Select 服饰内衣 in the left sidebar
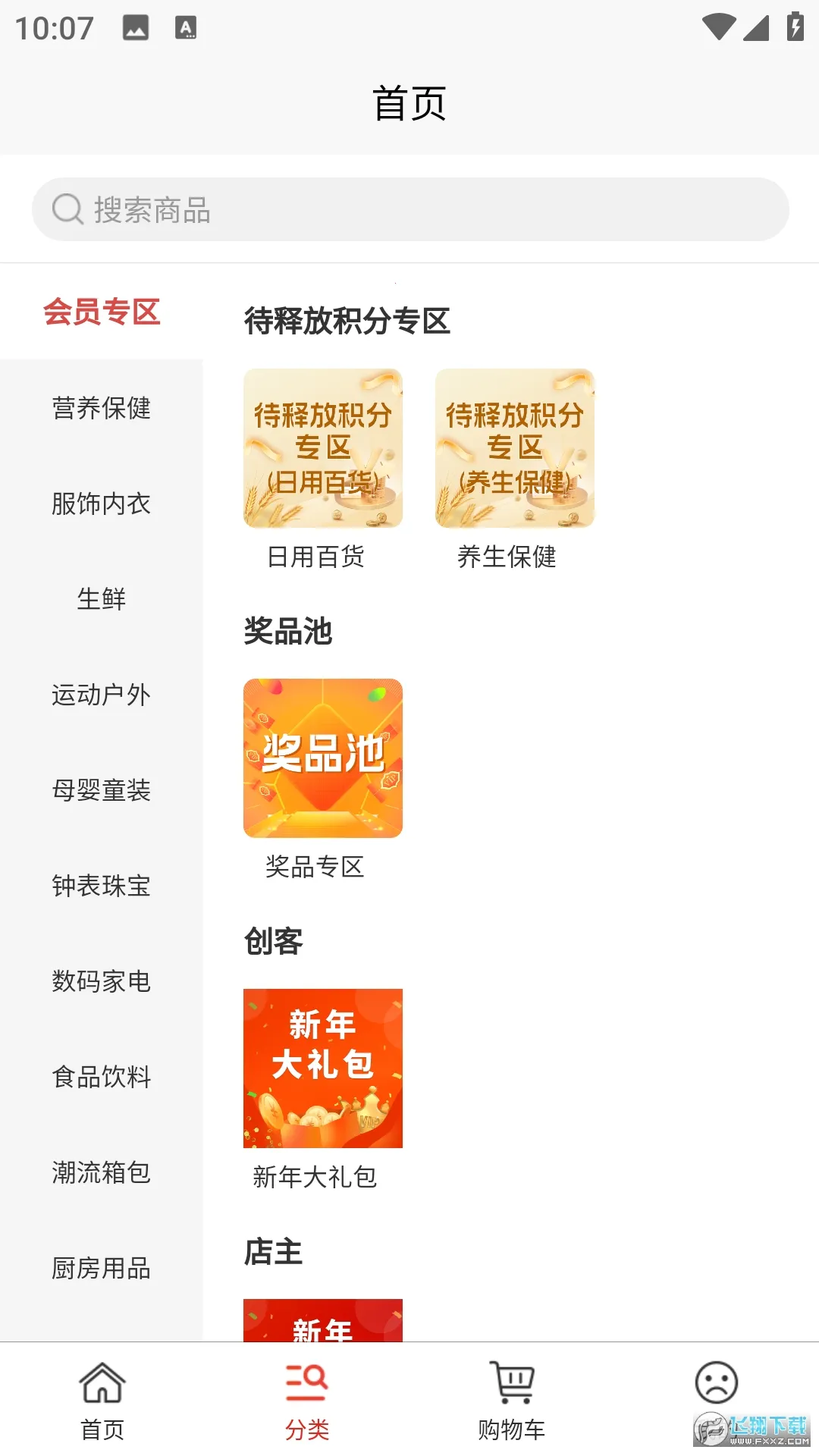819x1456 pixels. click(102, 504)
